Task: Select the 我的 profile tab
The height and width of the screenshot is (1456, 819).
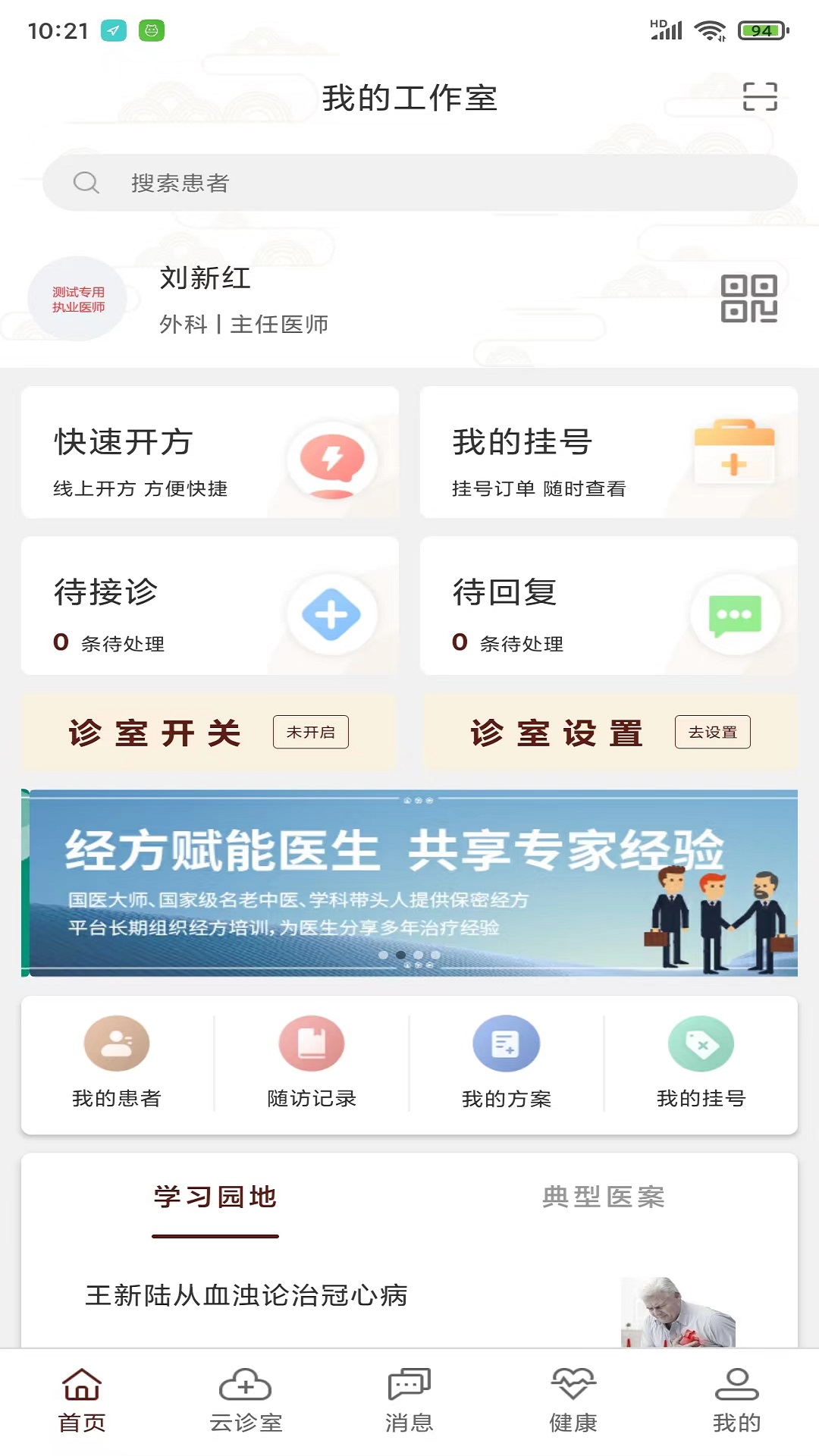Action: click(736, 1401)
